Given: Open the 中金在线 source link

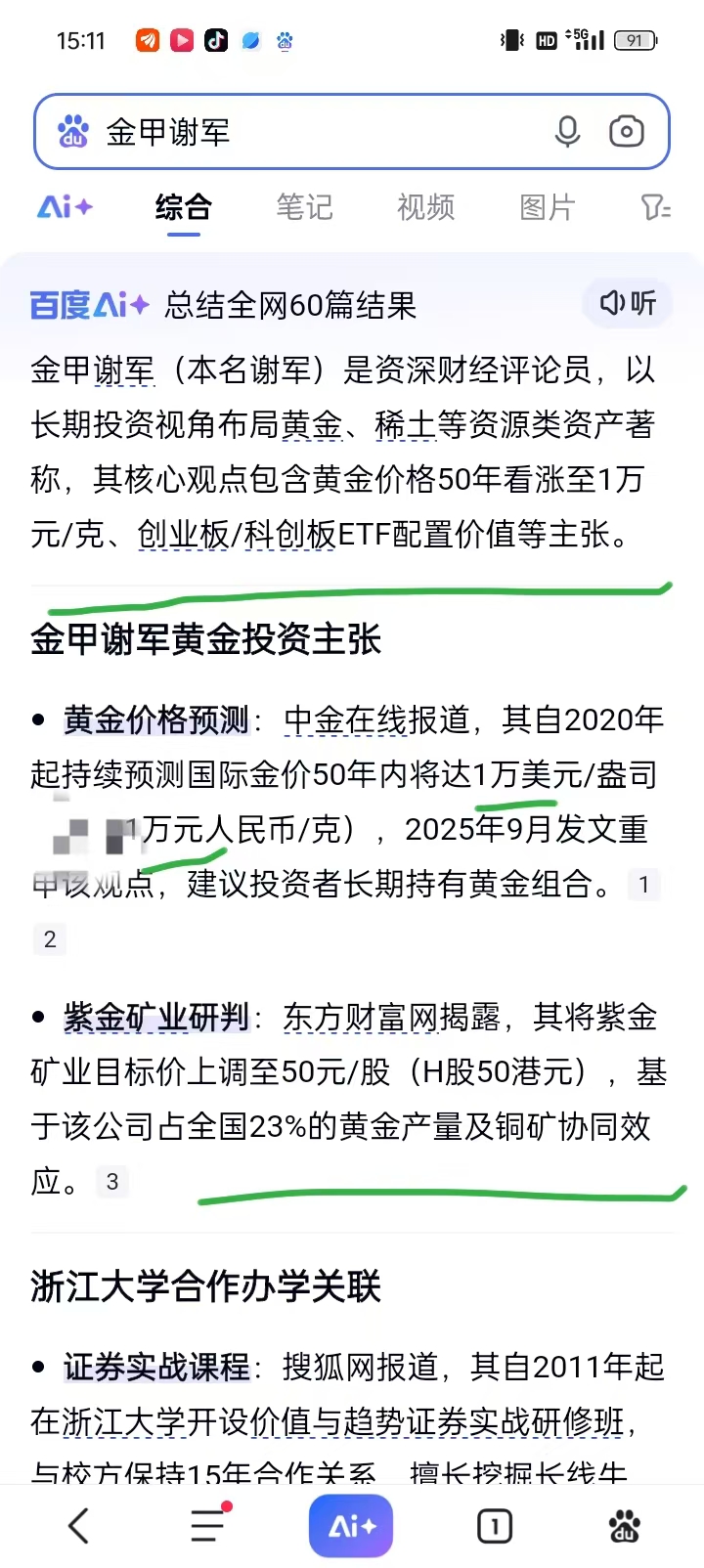Looking at the screenshot, I should point(344,720).
